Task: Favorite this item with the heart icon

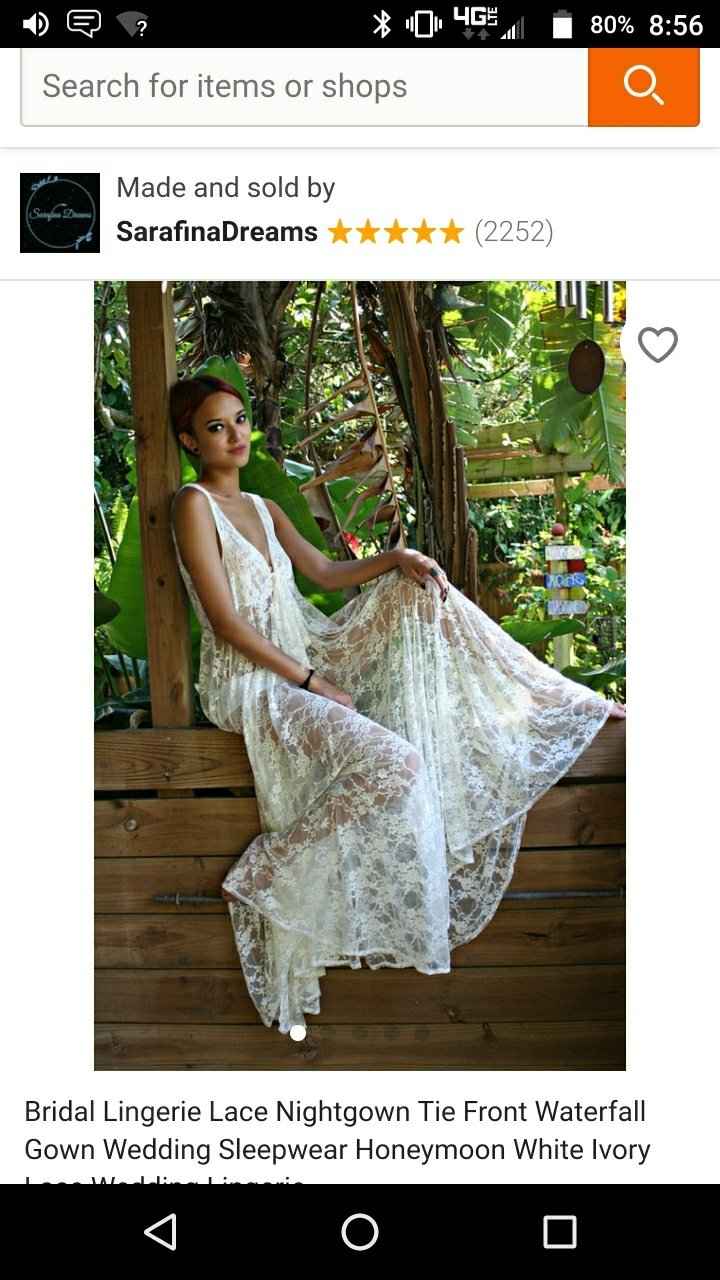Action: pos(657,345)
